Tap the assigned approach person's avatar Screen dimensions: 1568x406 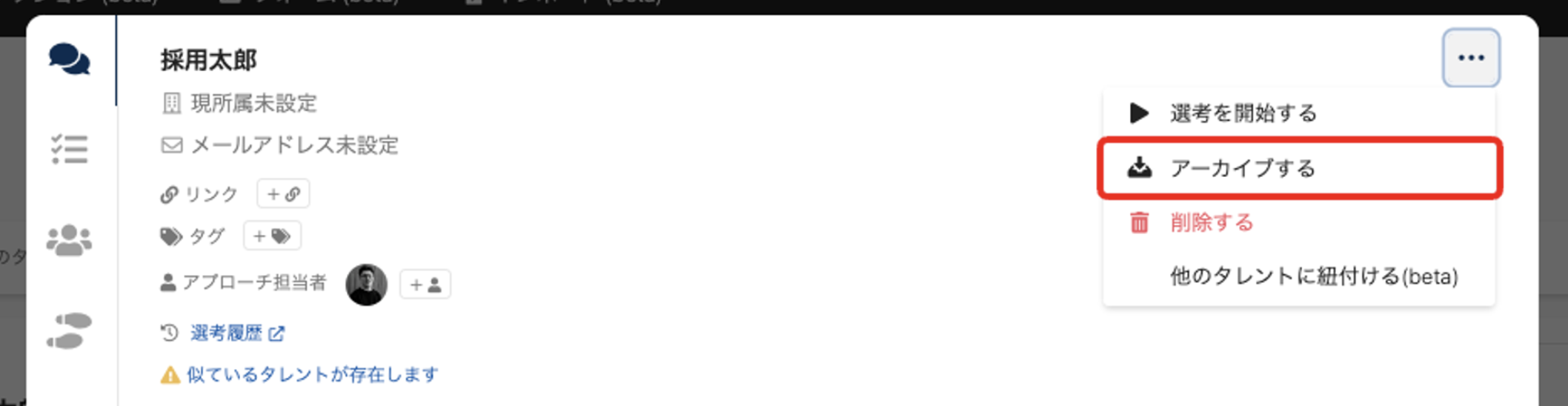(x=366, y=284)
